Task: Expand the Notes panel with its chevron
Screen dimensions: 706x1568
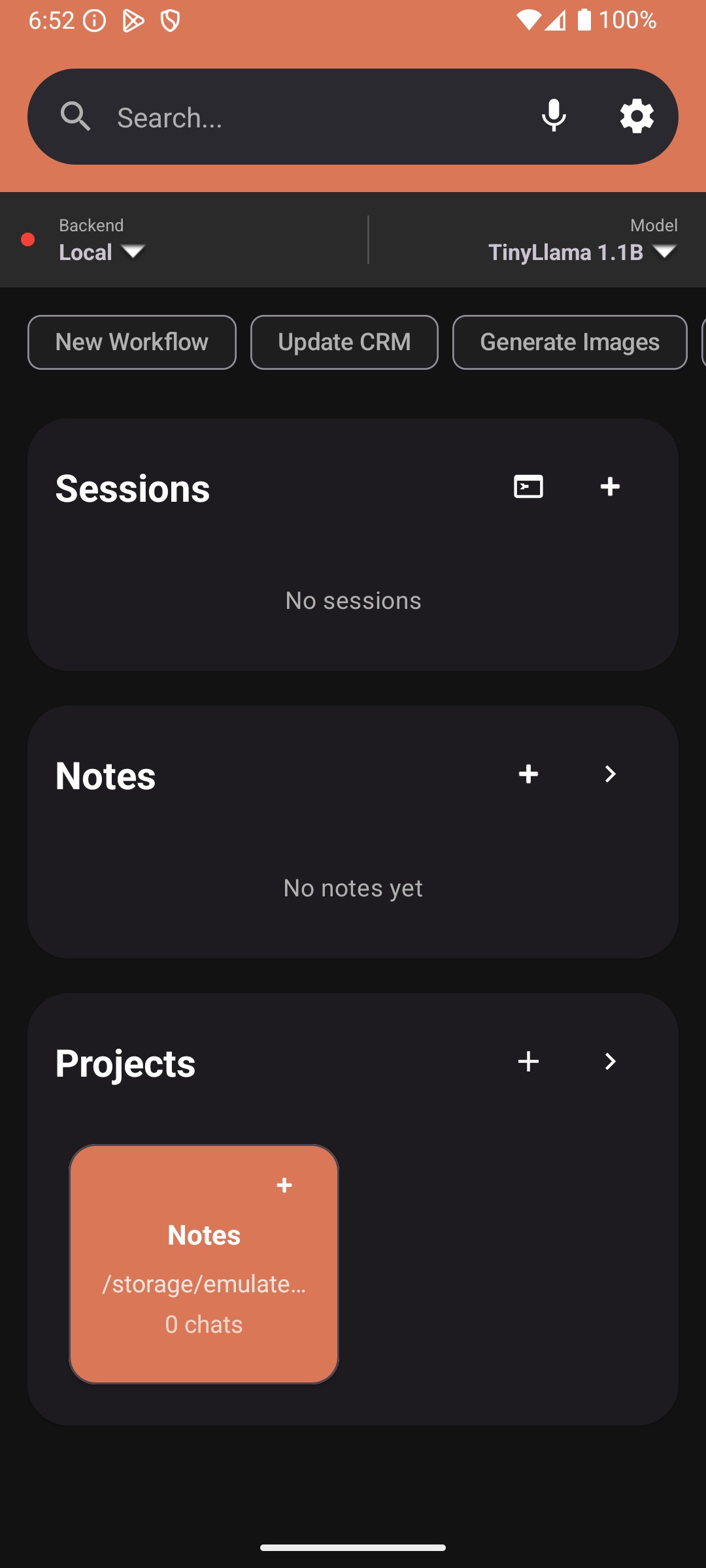Action: [610, 774]
